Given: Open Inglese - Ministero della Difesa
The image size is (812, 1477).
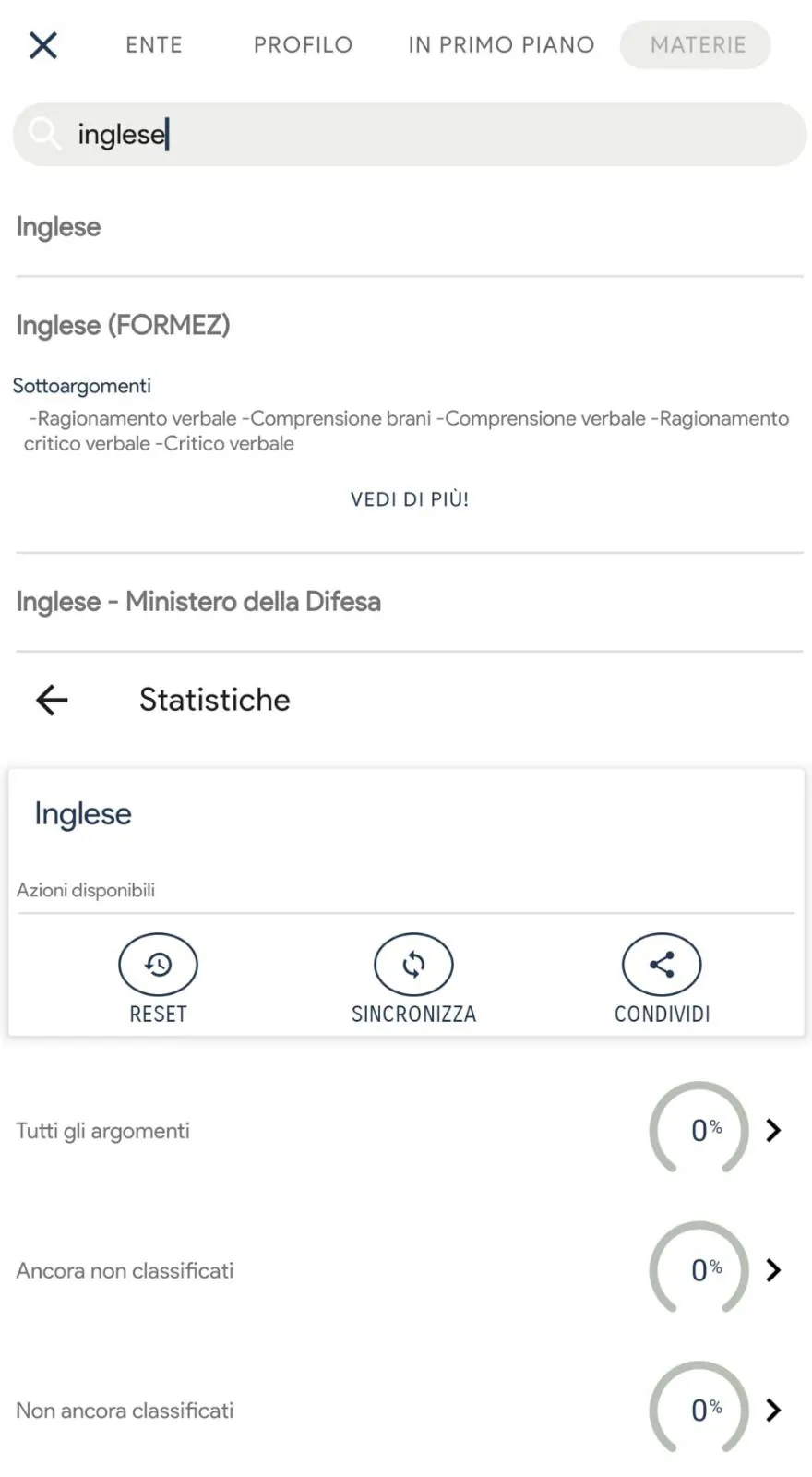Looking at the screenshot, I should [410, 602].
